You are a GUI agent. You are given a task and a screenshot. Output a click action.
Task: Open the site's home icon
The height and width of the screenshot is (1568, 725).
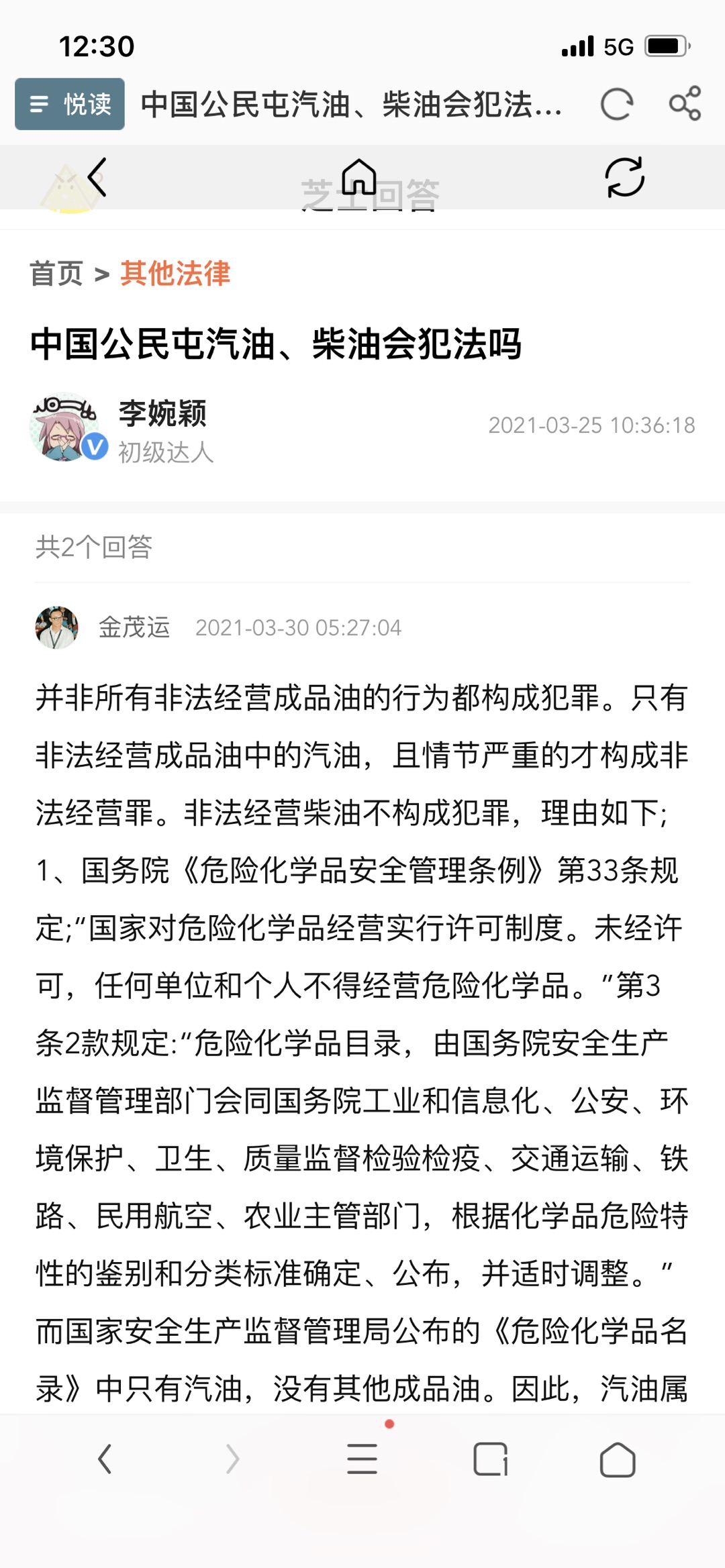pyautogui.click(x=359, y=178)
